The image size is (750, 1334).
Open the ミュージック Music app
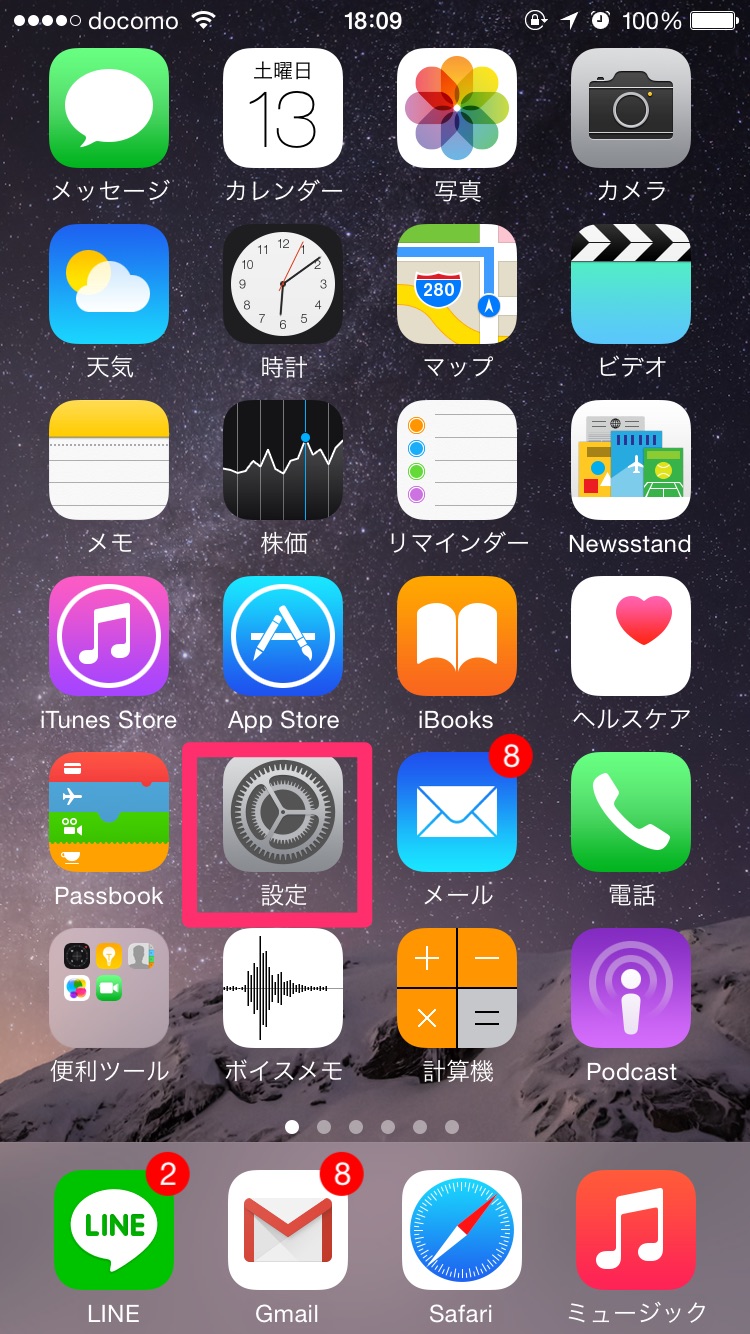point(635,1230)
